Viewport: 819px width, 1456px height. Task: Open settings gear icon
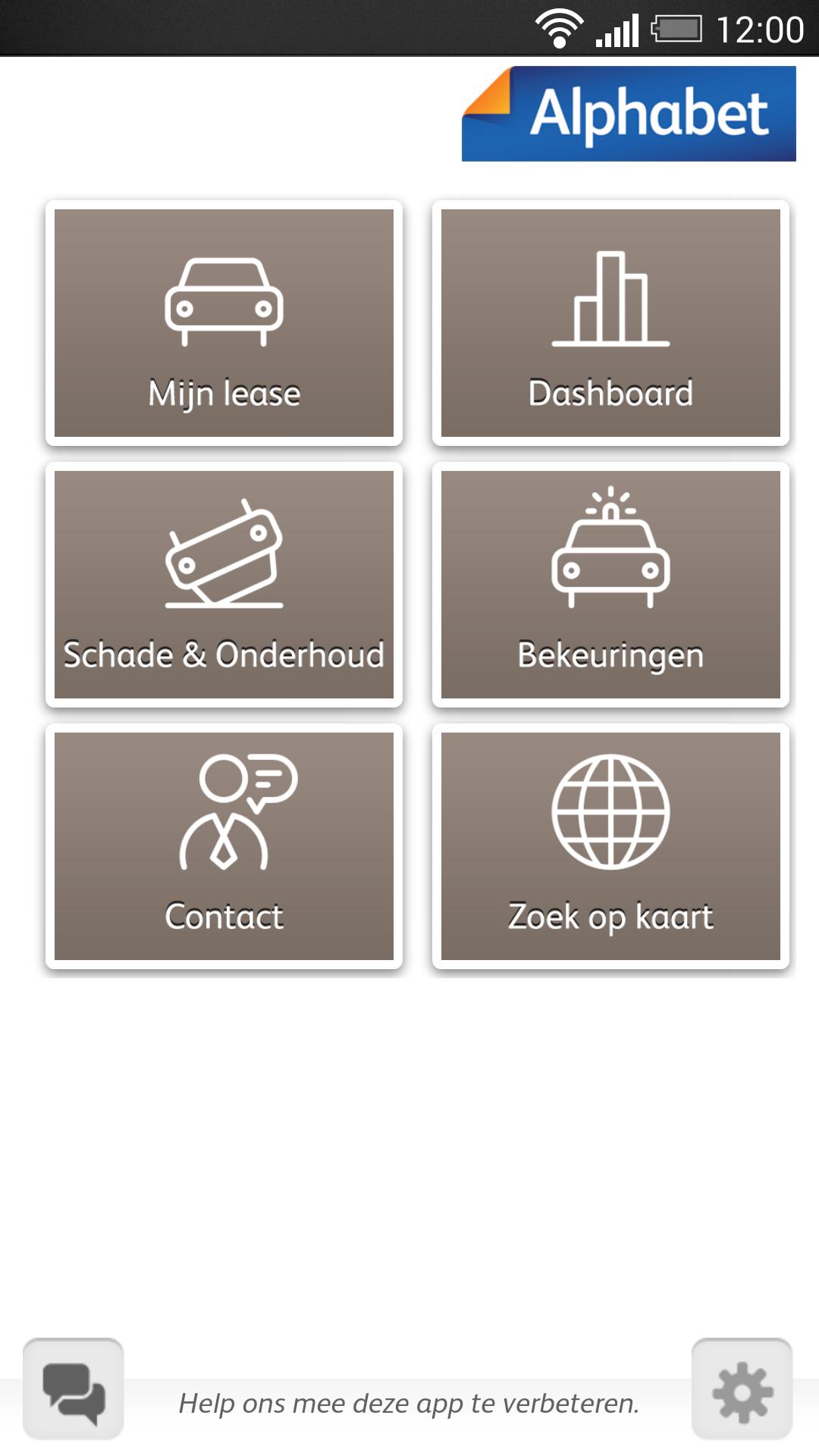tap(742, 1389)
